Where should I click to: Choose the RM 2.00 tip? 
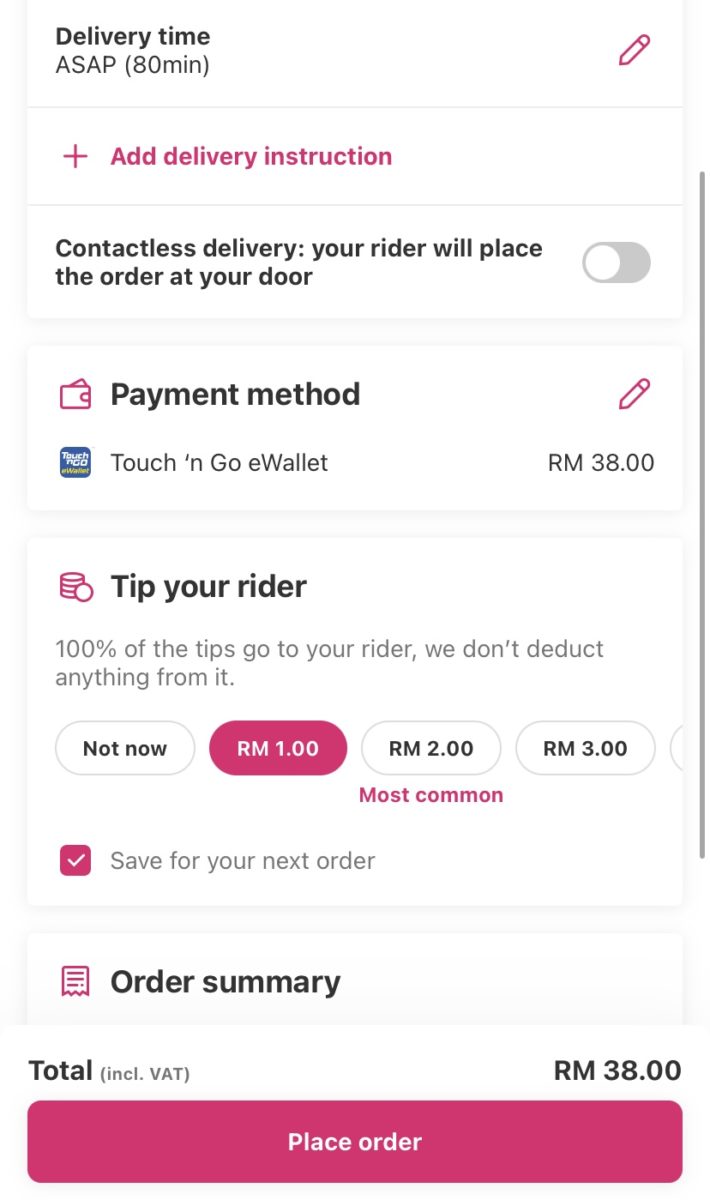click(431, 748)
